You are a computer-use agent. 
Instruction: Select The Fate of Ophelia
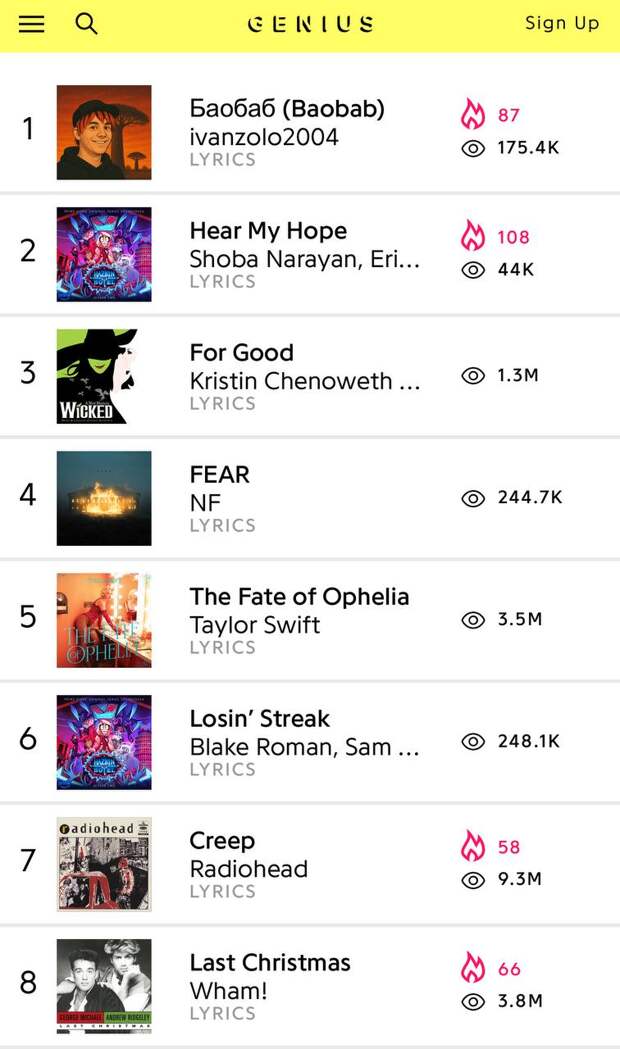pos(299,597)
